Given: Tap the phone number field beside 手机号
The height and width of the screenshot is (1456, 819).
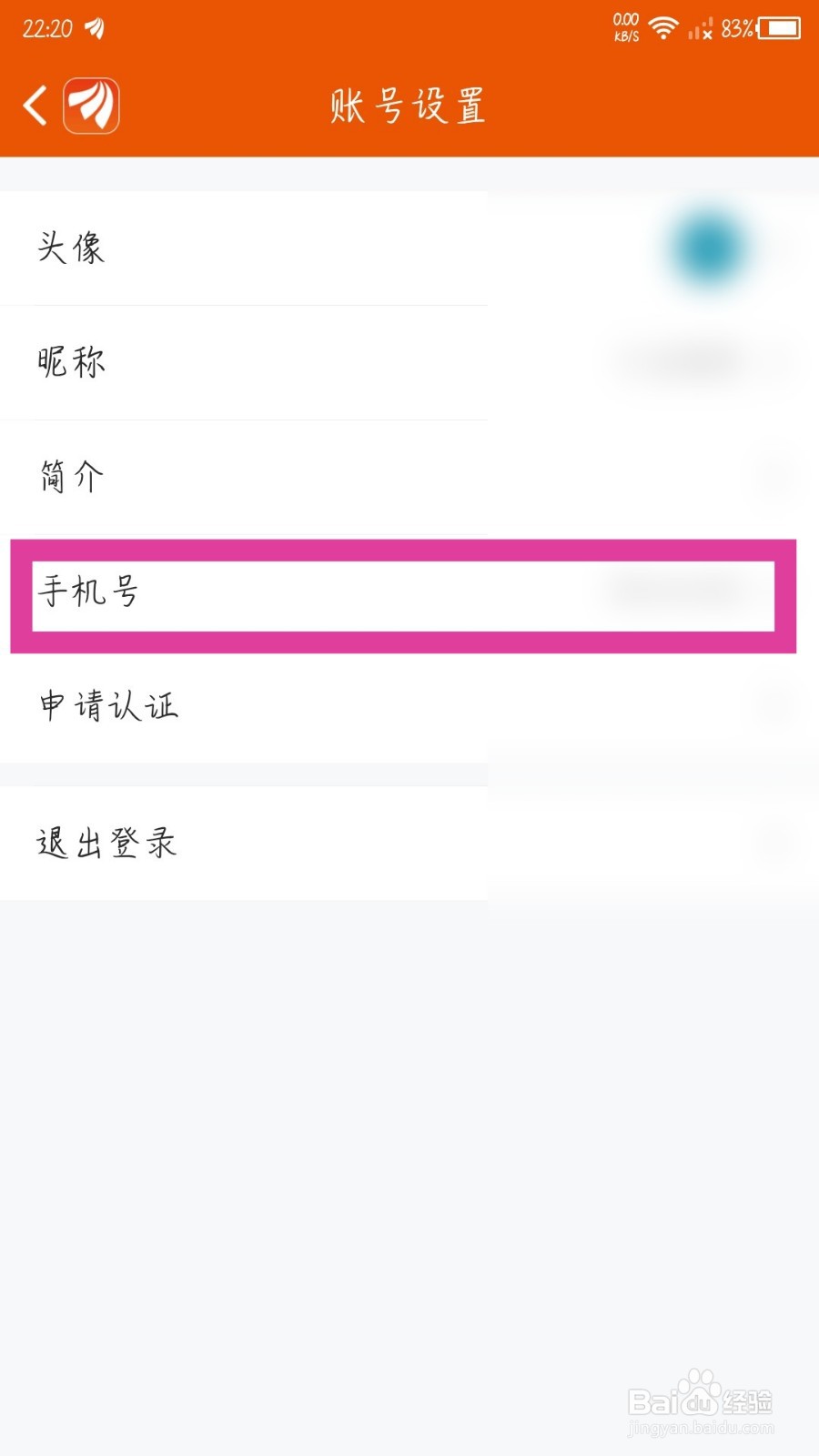Looking at the screenshot, I should (x=673, y=591).
